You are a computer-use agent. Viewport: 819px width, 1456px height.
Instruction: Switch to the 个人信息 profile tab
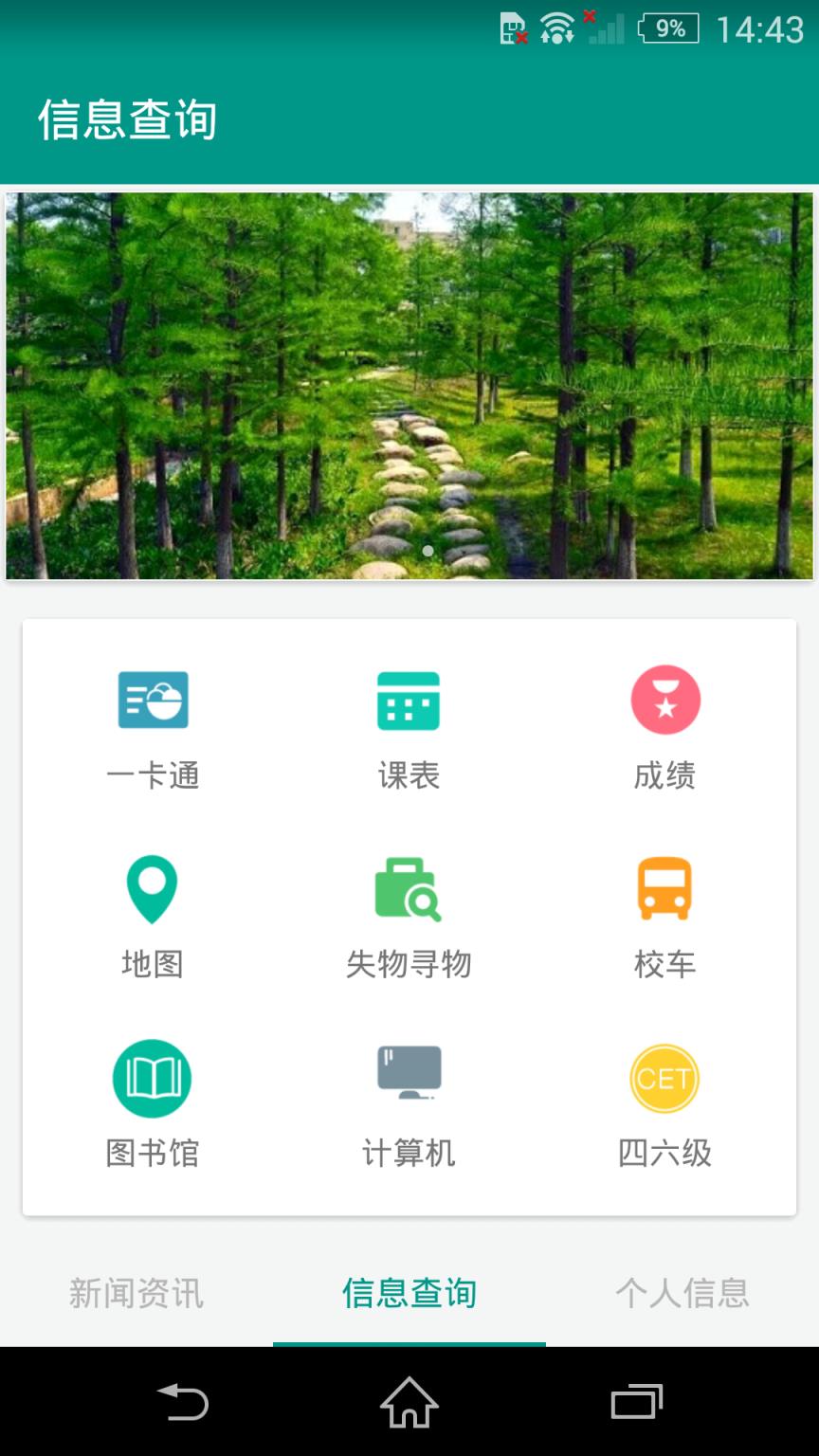682,1294
